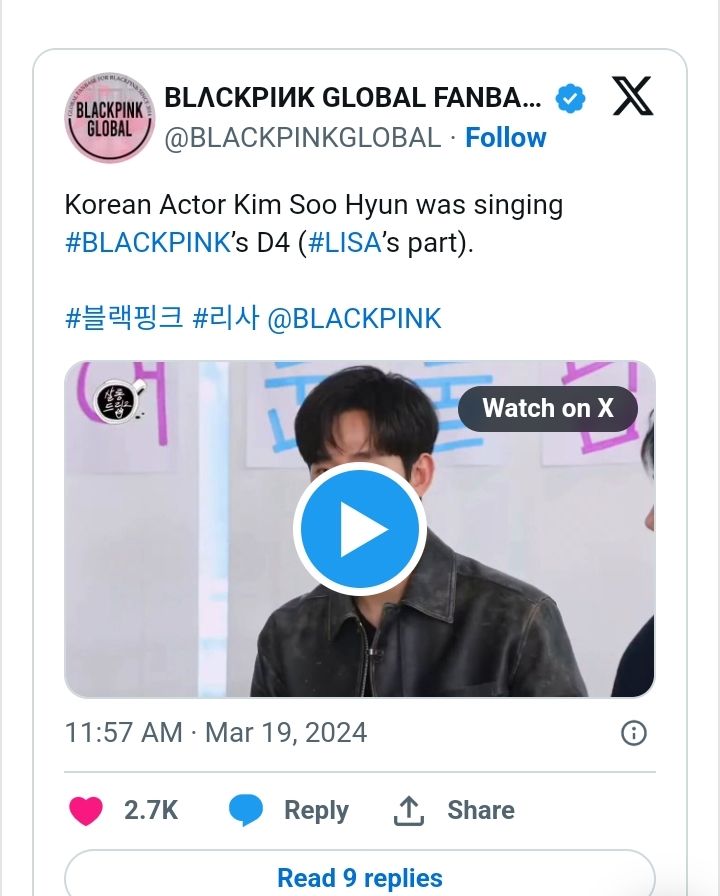Read 9 replies to the tweet
This screenshot has width=720, height=896.
pos(360,878)
